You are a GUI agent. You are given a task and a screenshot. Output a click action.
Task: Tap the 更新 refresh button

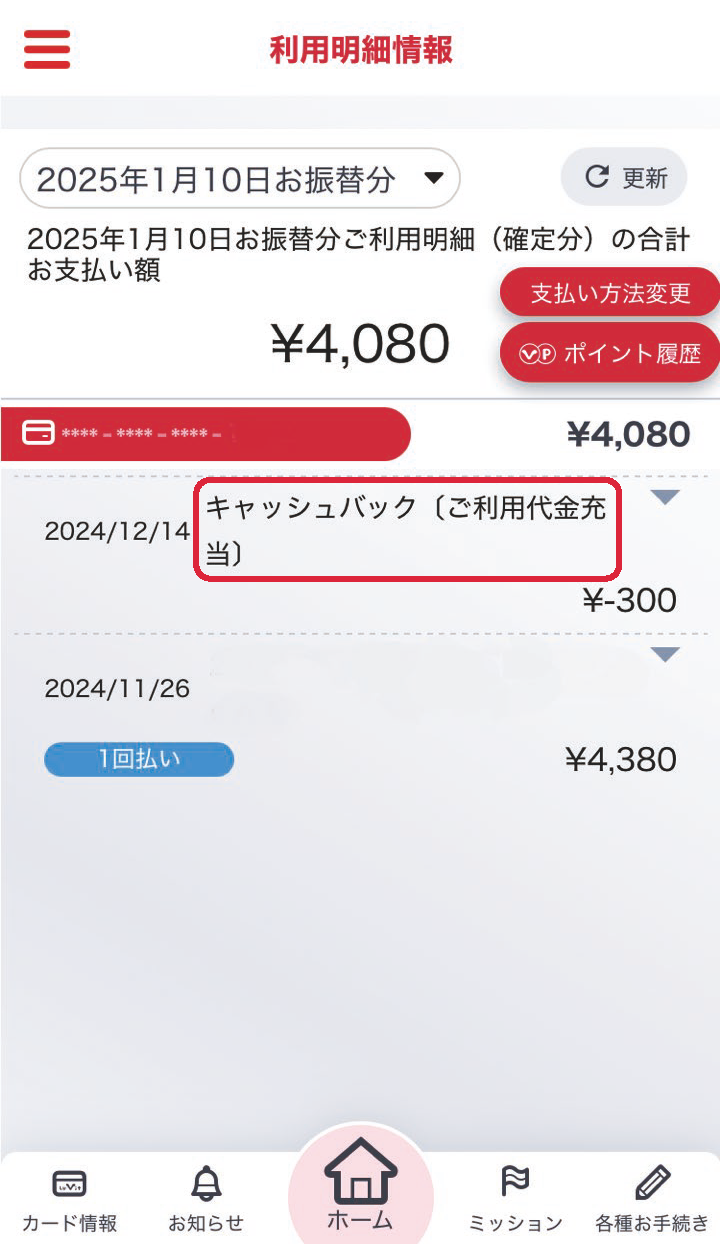[625, 178]
